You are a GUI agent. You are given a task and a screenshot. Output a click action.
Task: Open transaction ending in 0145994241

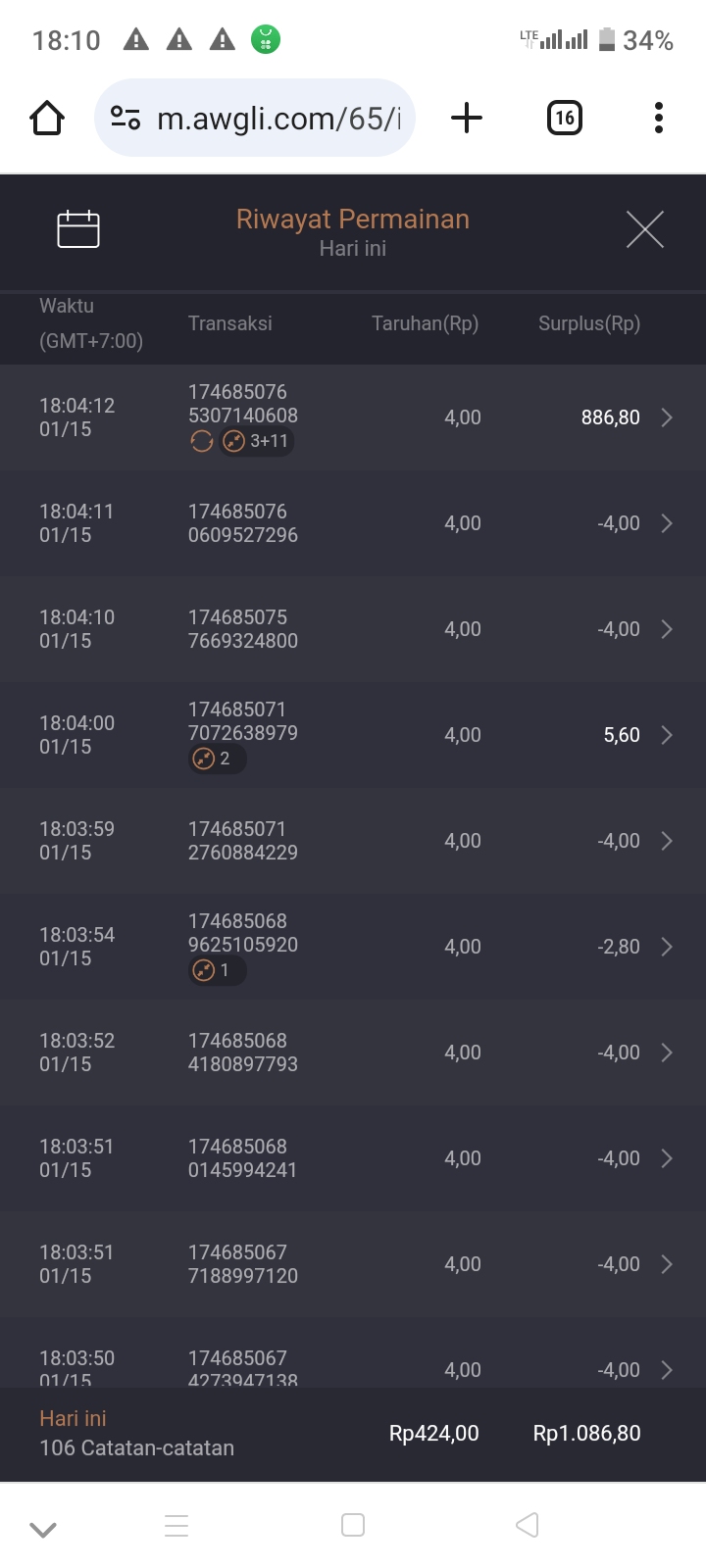(353, 1158)
